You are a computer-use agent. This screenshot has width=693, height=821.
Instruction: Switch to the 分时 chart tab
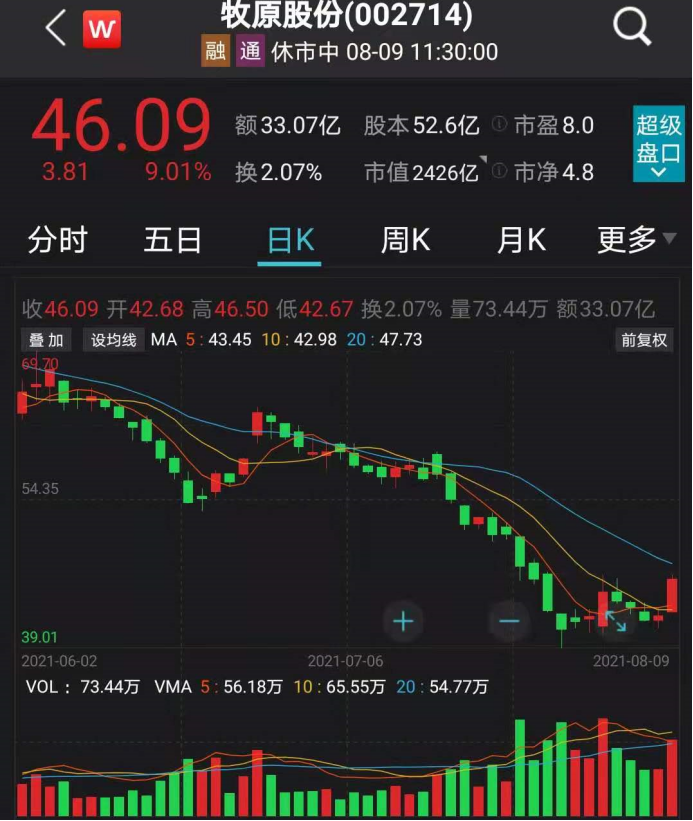pyautogui.click(x=57, y=240)
